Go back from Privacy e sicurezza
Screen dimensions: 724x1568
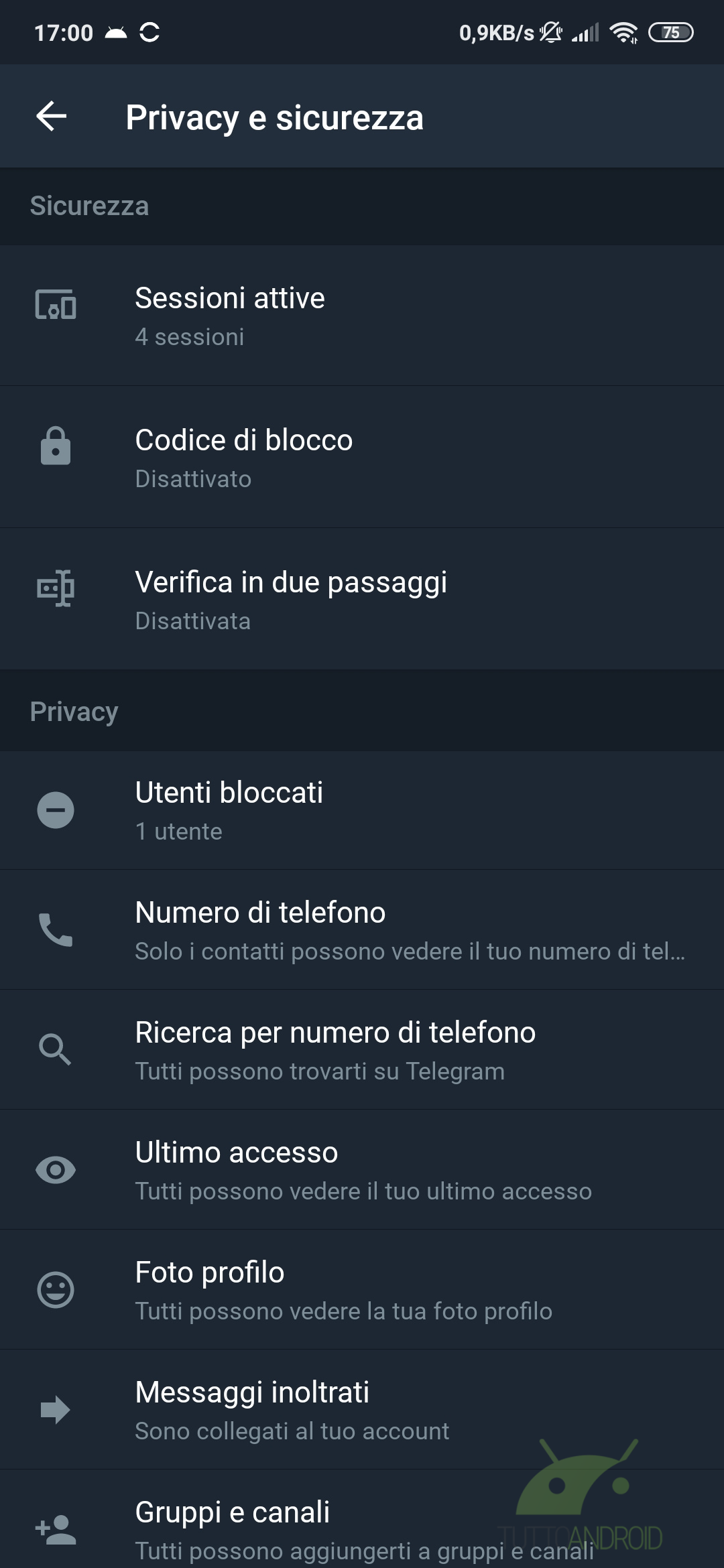52,117
